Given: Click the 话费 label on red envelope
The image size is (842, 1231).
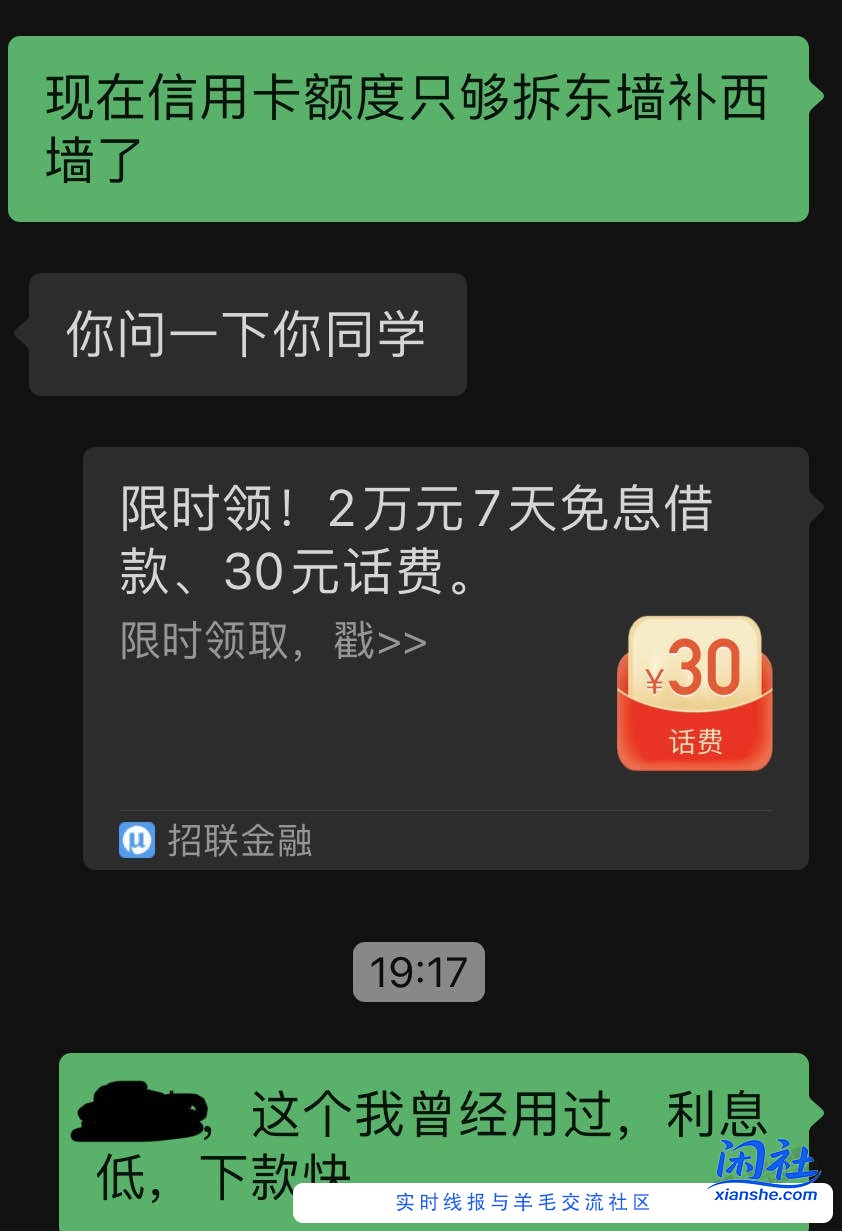Looking at the screenshot, I should pos(694,740).
